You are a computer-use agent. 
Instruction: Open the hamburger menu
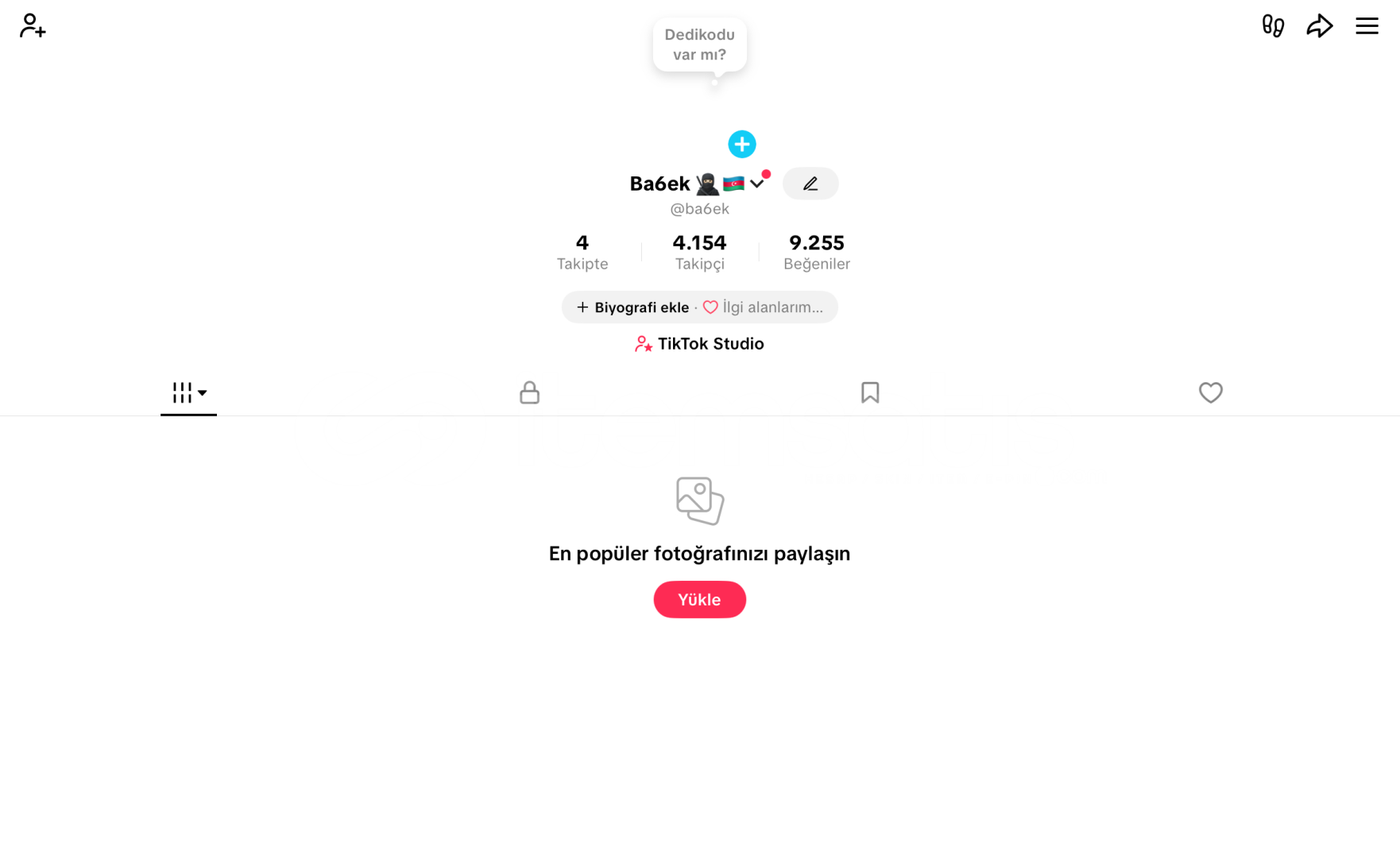tap(1367, 26)
